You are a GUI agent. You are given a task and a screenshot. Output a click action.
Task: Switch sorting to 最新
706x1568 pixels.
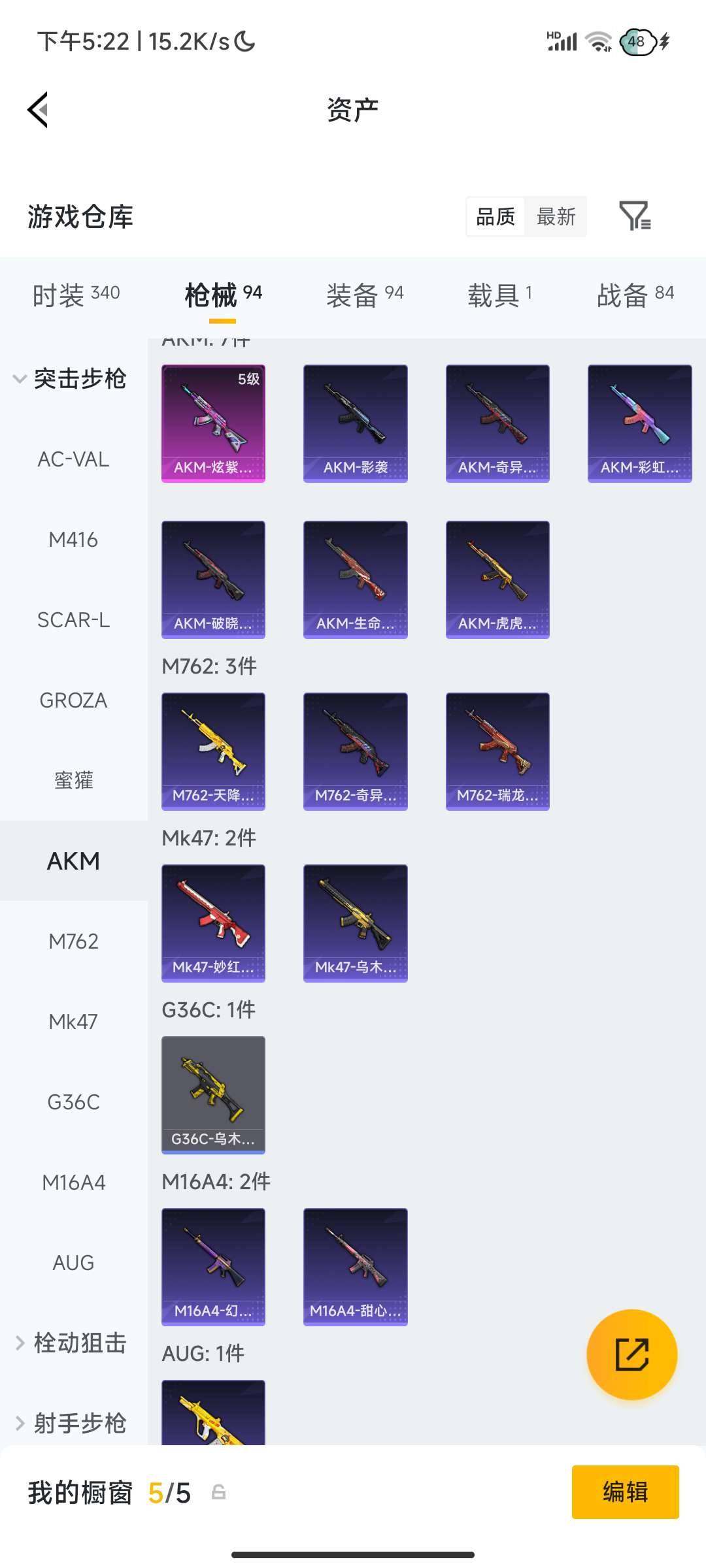coord(556,216)
